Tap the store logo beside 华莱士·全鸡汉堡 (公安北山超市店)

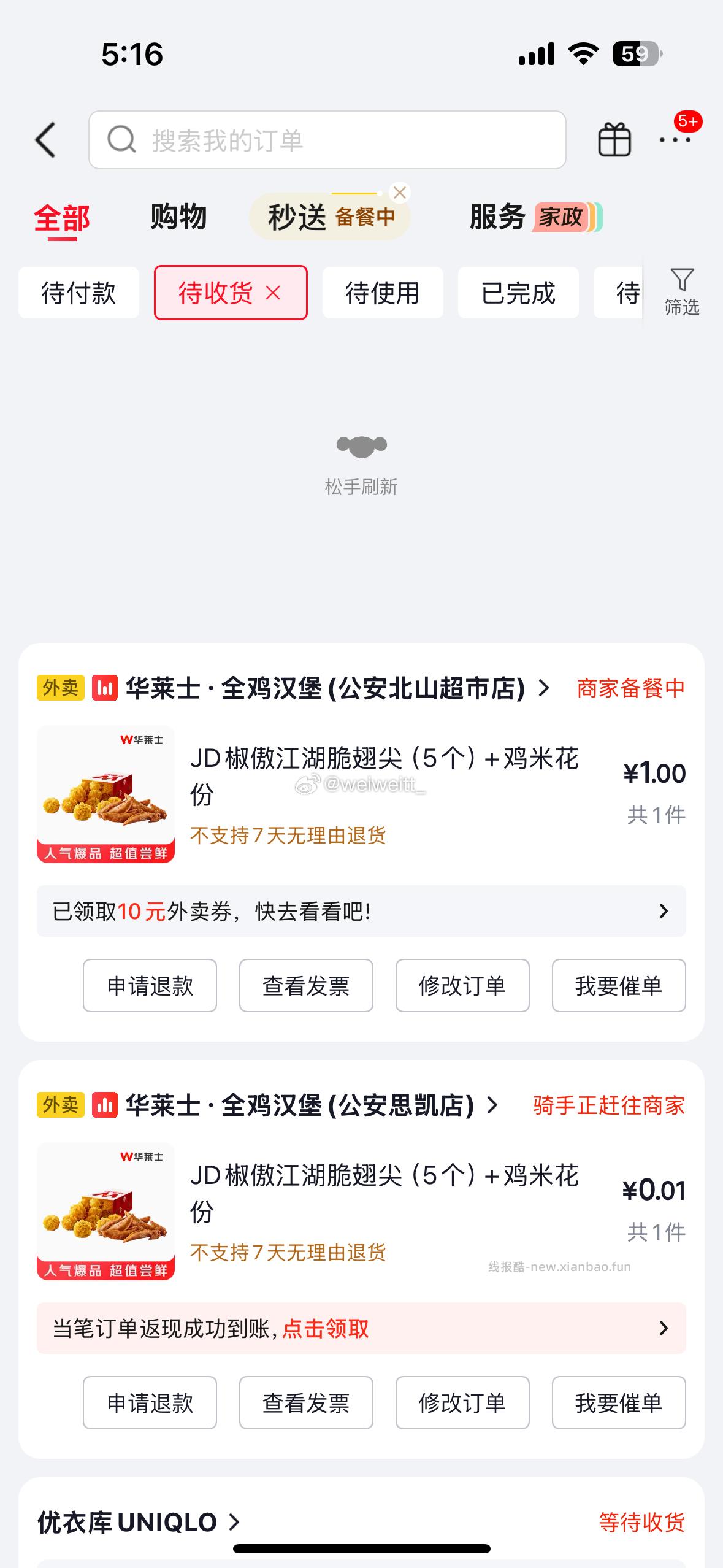click(x=104, y=688)
